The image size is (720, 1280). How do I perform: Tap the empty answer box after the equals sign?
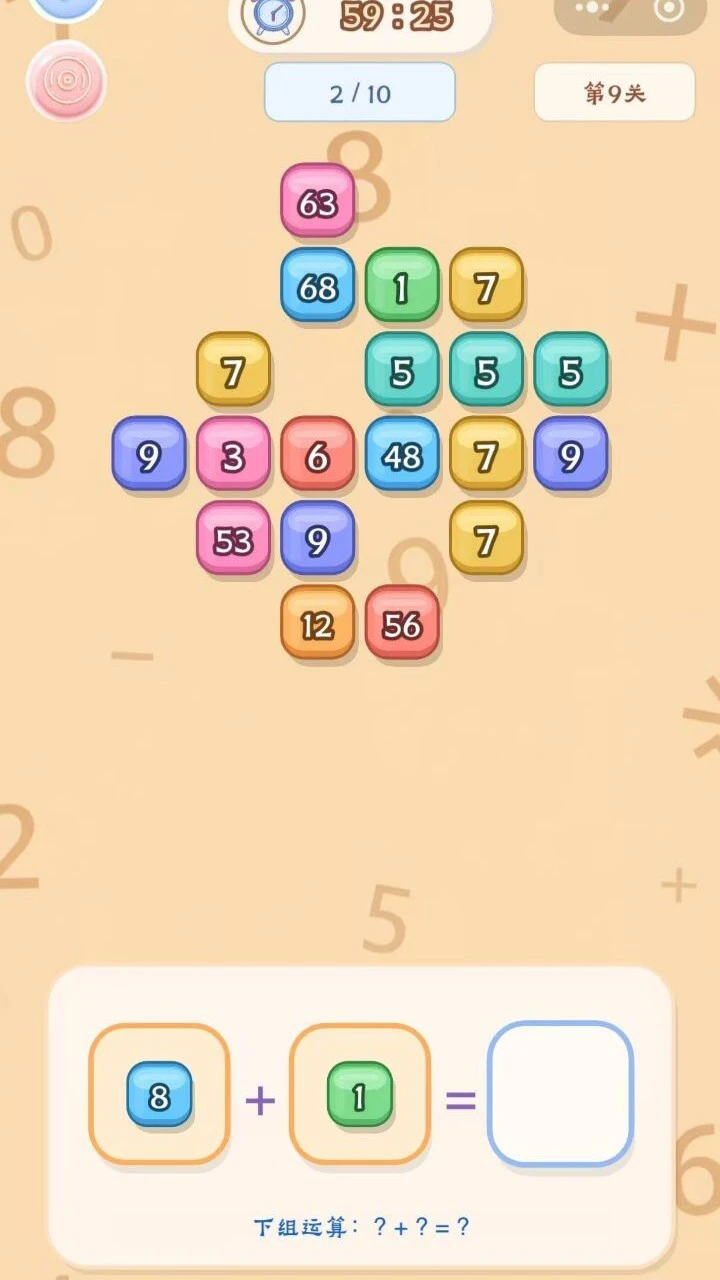[560, 1094]
